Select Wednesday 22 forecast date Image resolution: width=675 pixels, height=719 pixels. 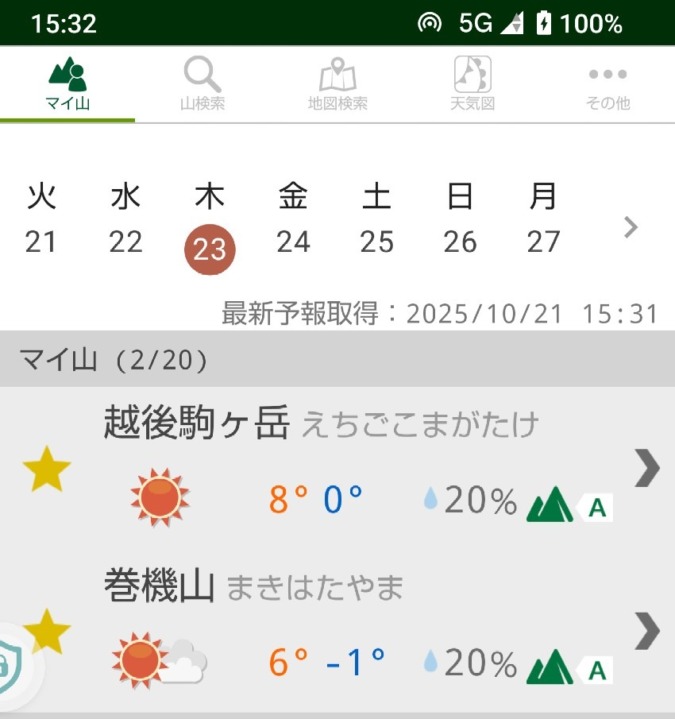126,220
